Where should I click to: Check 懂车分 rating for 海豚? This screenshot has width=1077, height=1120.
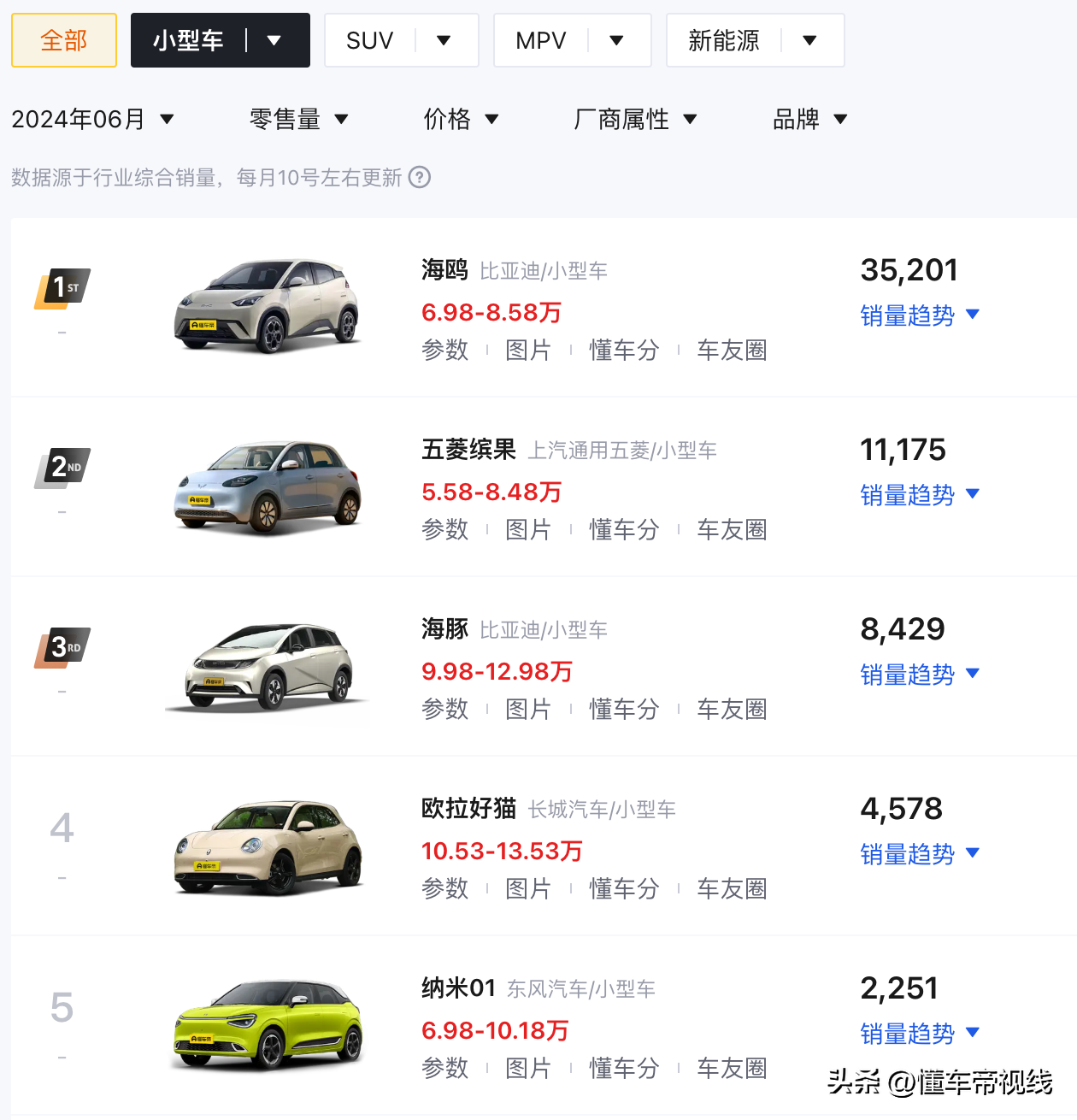pos(623,709)
